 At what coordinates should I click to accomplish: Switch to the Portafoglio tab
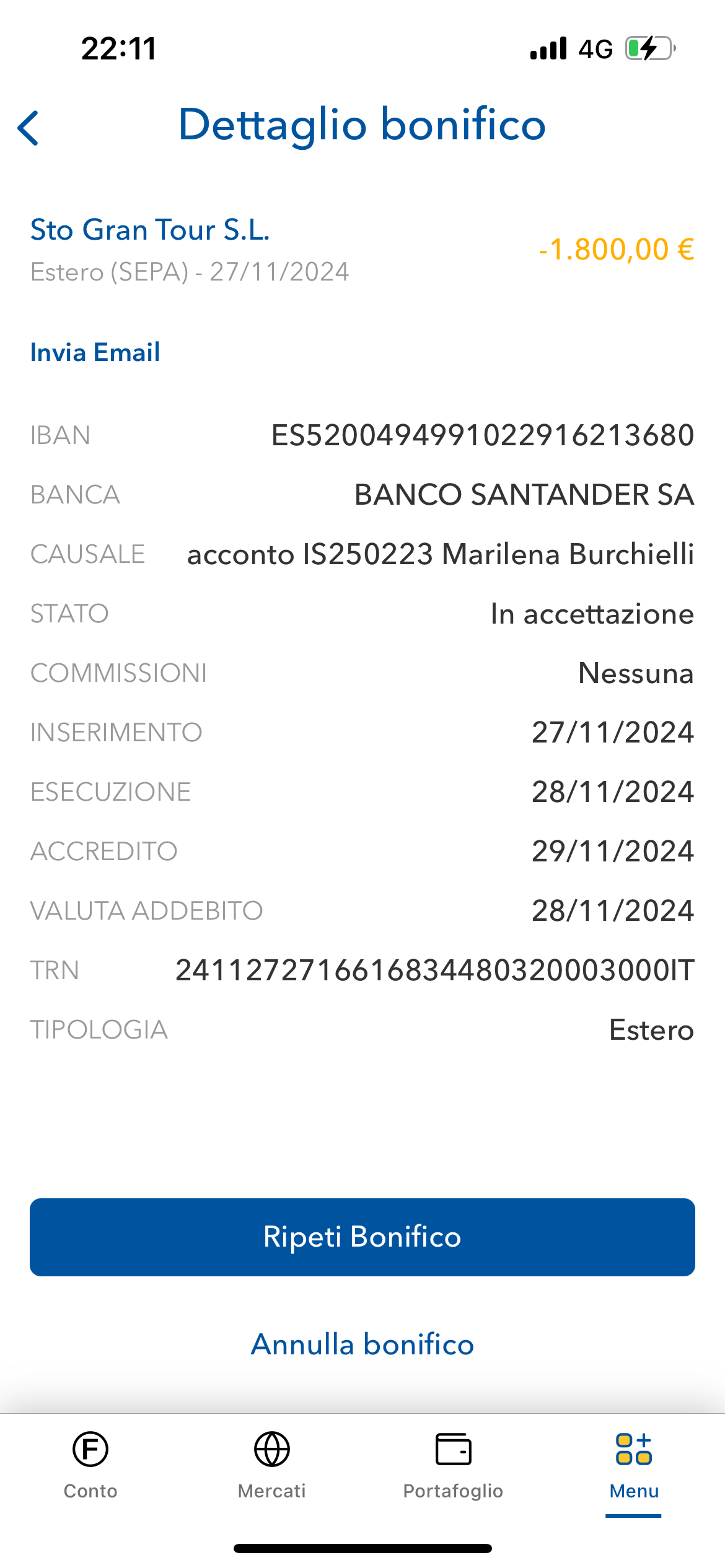pyautogui.click(x=453, y=1465)
